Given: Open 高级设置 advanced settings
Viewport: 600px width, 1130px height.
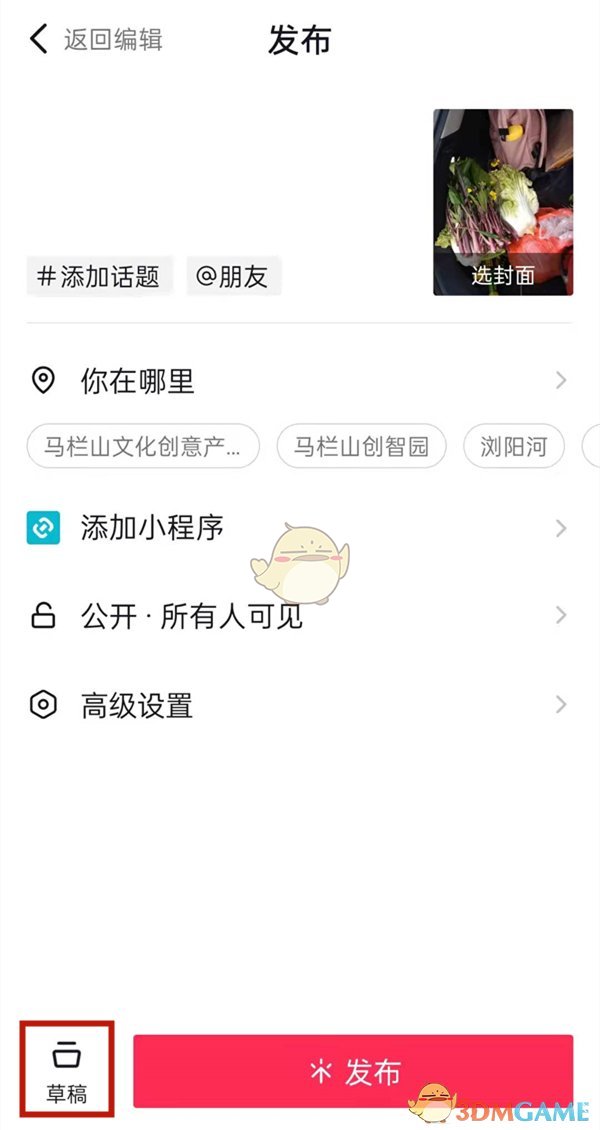Looking at the screenshot, I should tap(298, 706).
